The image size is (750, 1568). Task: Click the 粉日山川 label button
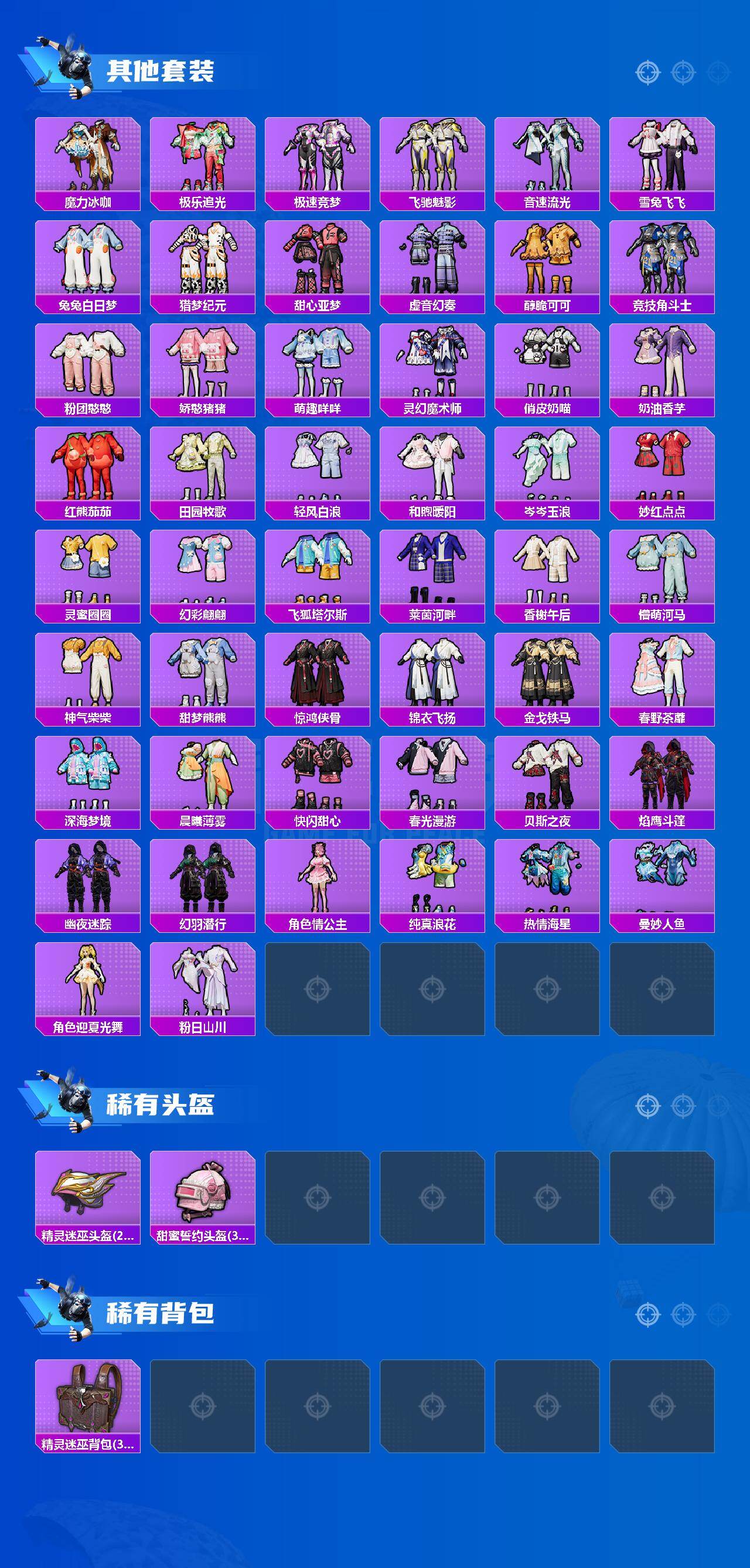tap(203, 1024)
